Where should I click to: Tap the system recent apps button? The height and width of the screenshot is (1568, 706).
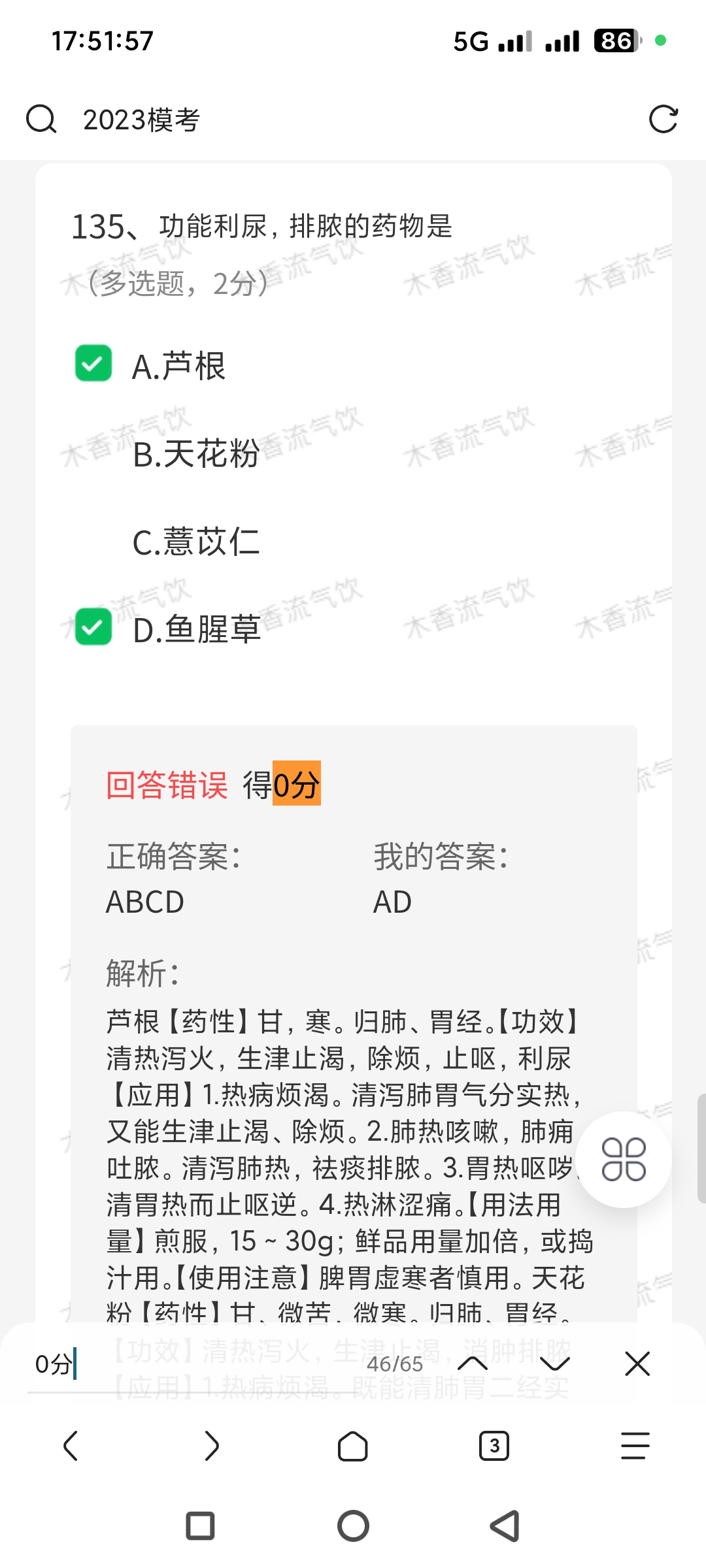click(x=200, y=1526)
